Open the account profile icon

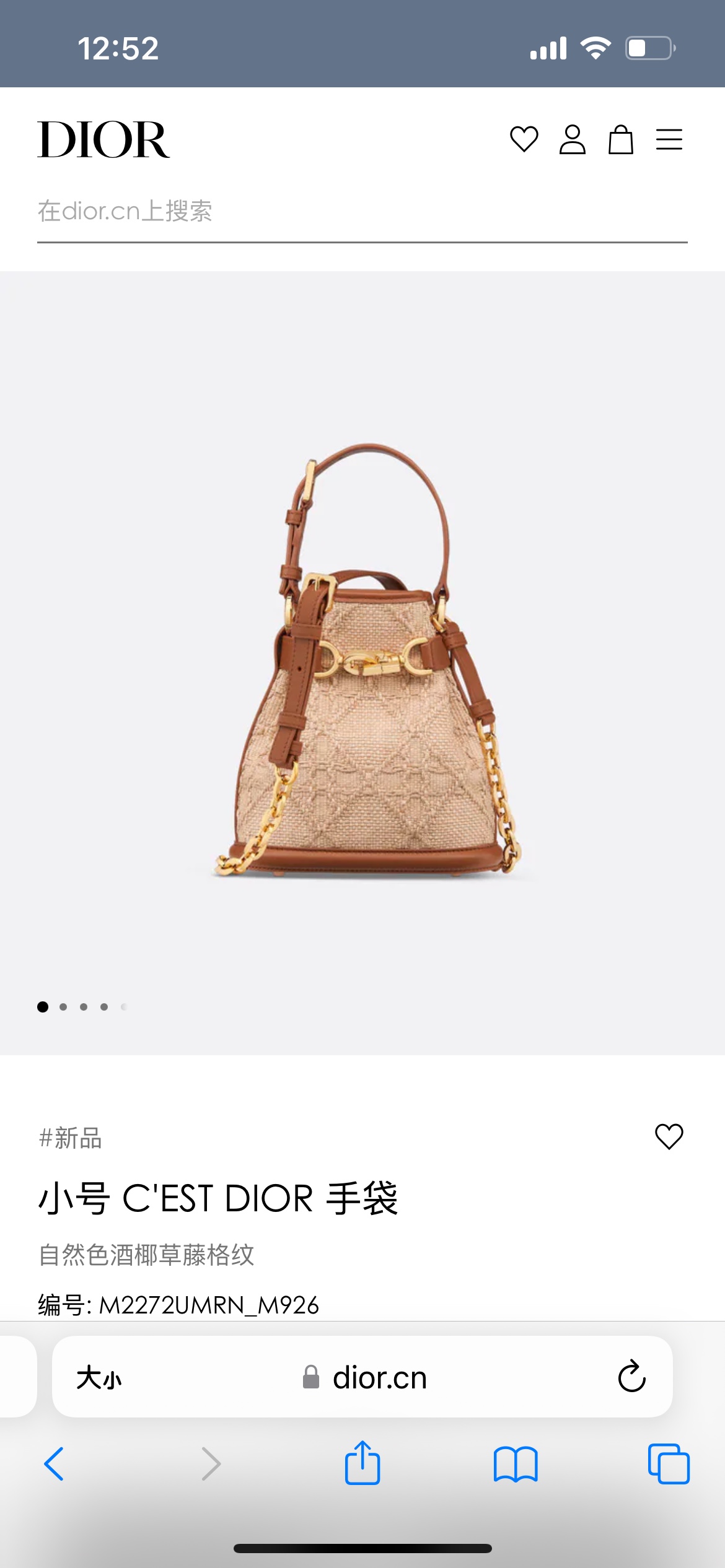tap(572, 139)
